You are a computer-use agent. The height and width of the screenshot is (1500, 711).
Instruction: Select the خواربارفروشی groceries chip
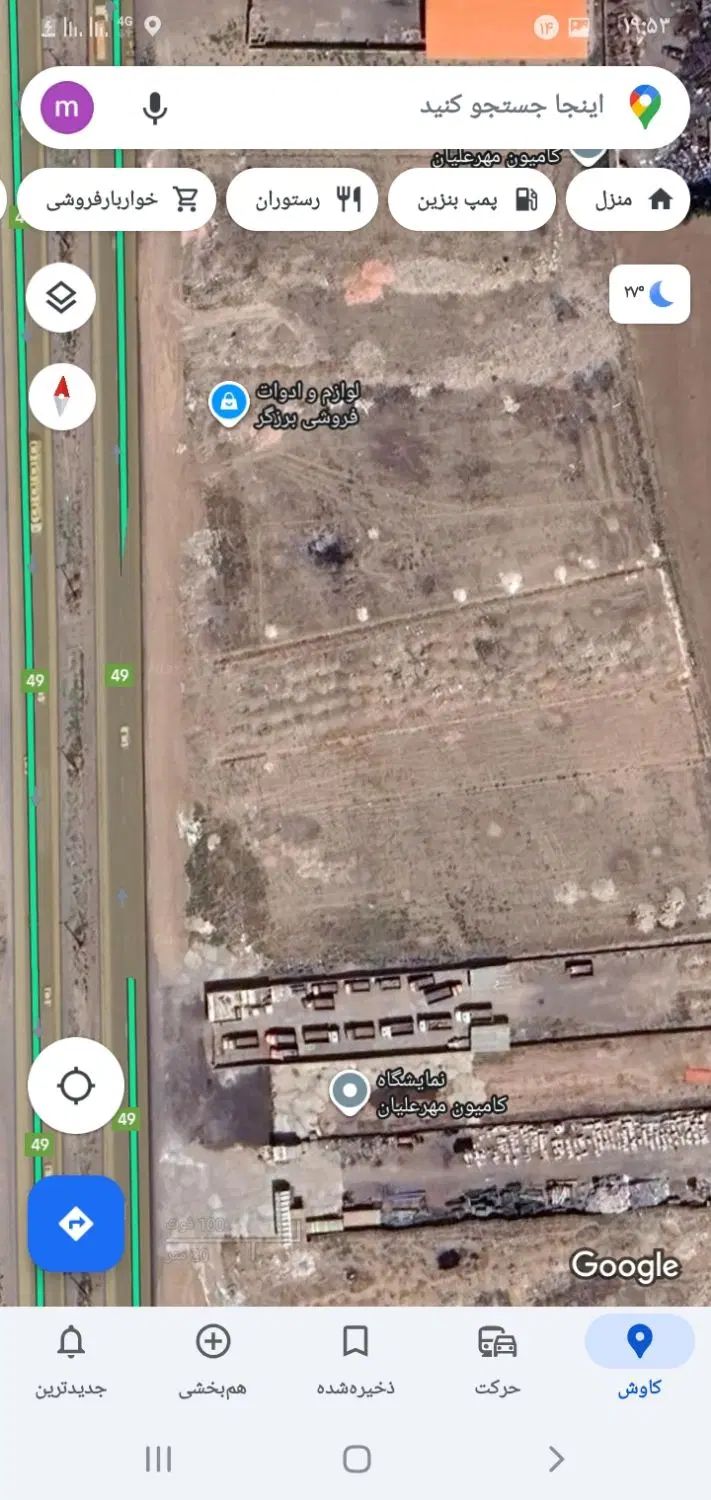(117, 200)
